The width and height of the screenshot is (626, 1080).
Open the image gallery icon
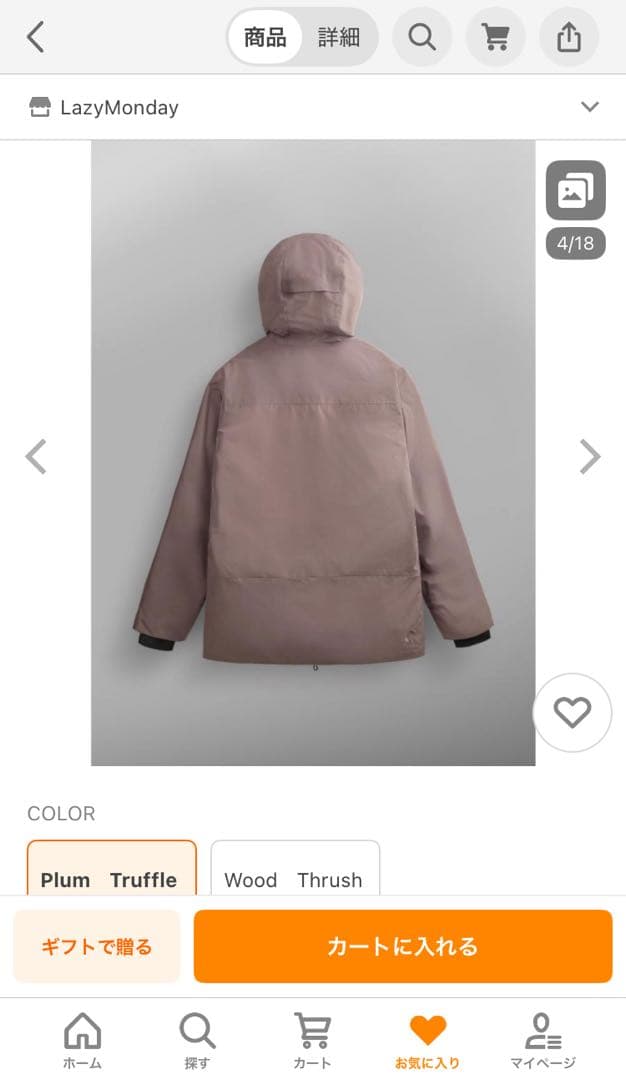pos(575,190)
